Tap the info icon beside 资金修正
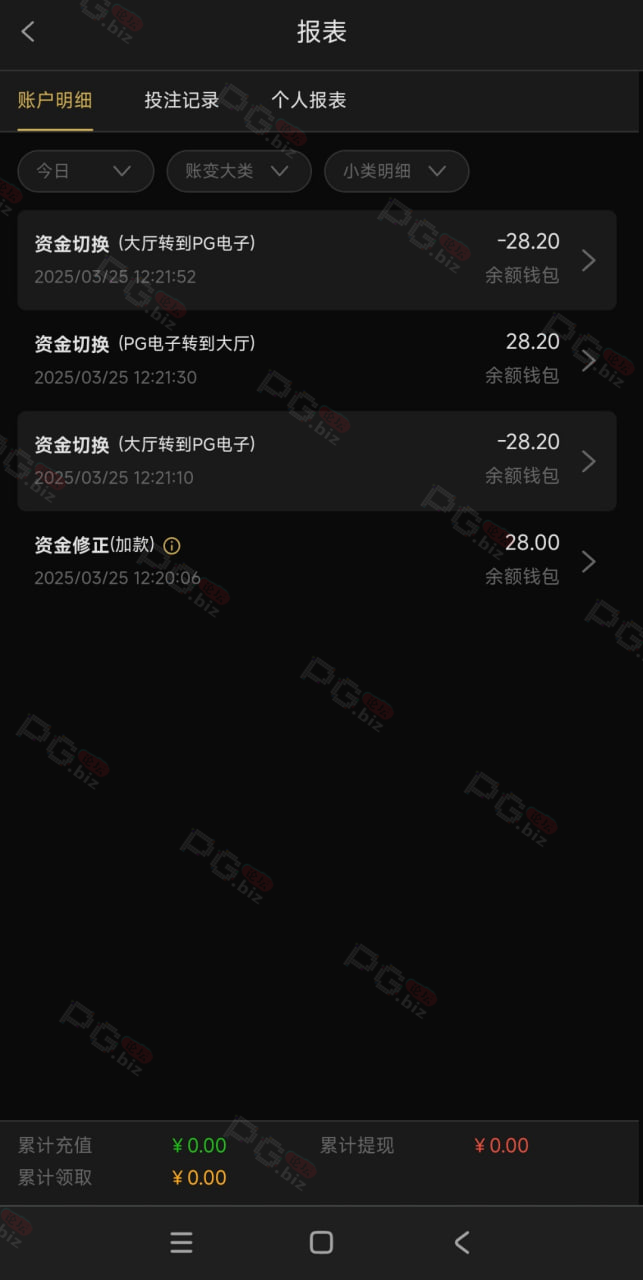This screenshot has width=643, height=1280. [x=172, y=546]
